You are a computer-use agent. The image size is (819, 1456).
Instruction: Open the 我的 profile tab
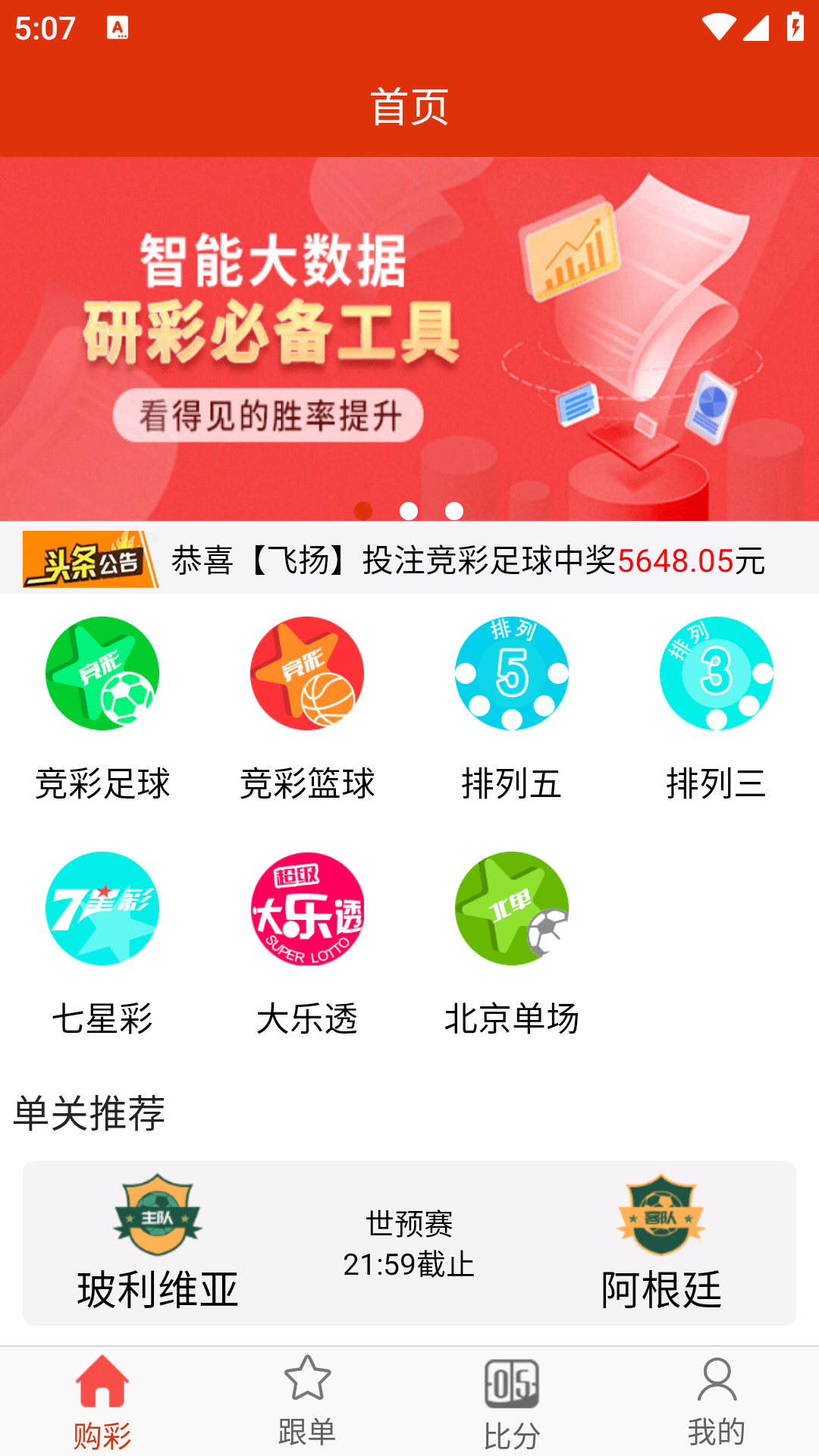[716, 1410]
